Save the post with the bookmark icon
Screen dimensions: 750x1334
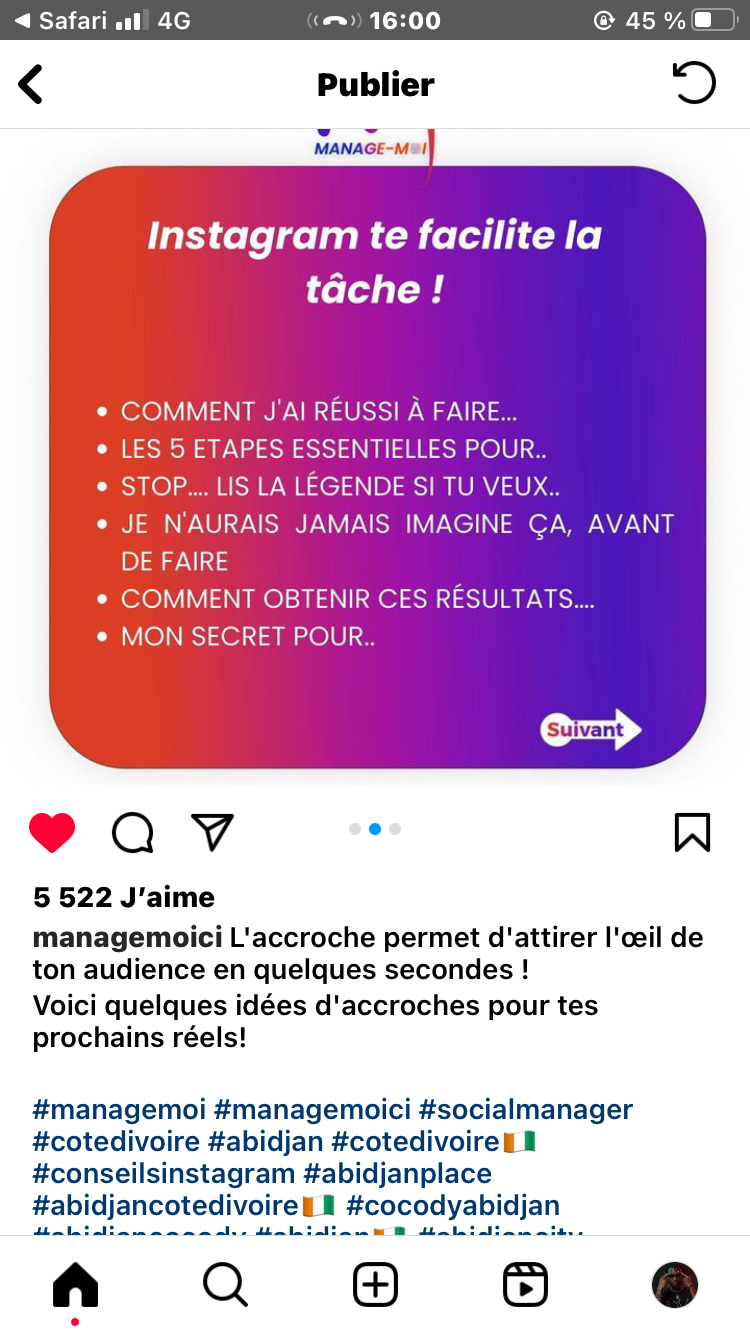[692, 832]
